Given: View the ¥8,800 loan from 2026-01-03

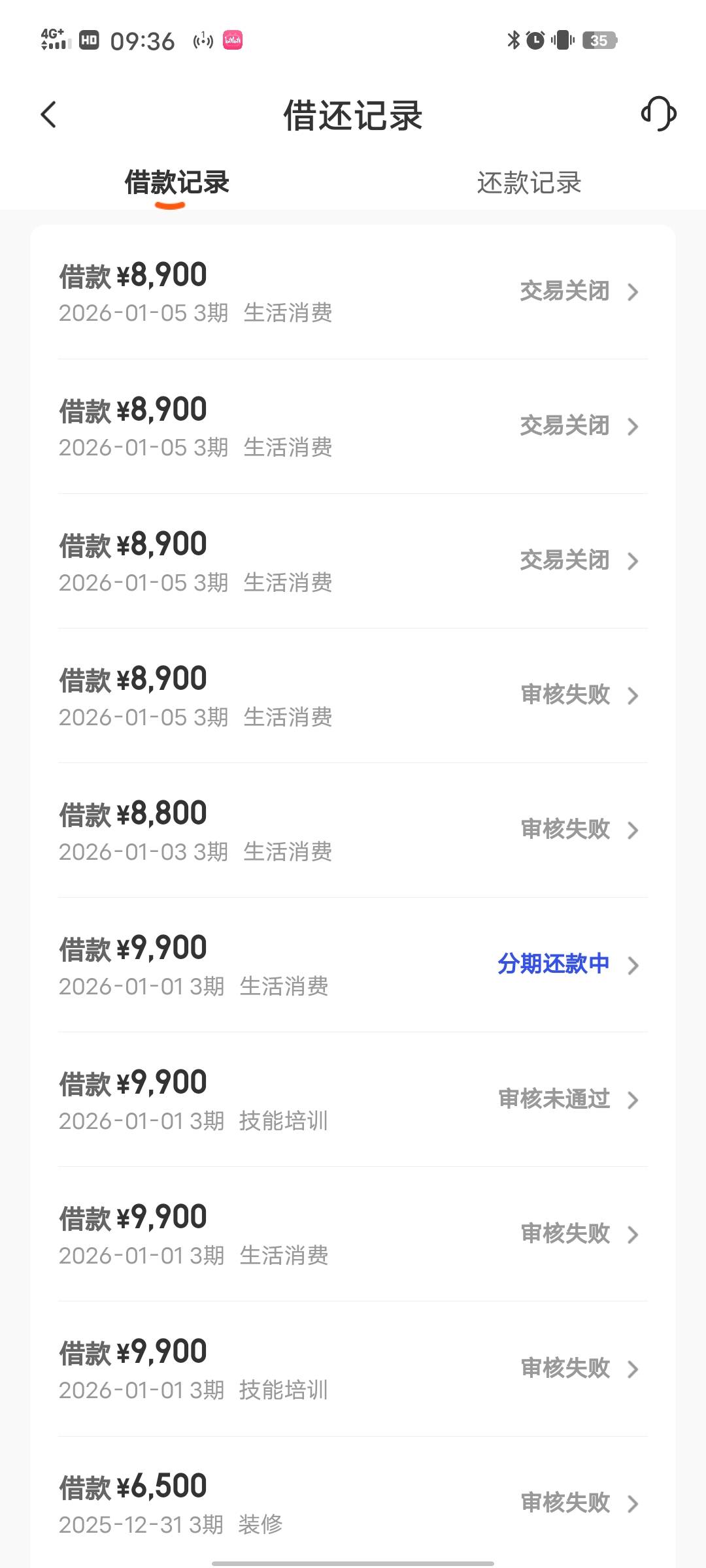Looking at the screenshot, I should 353,830.
